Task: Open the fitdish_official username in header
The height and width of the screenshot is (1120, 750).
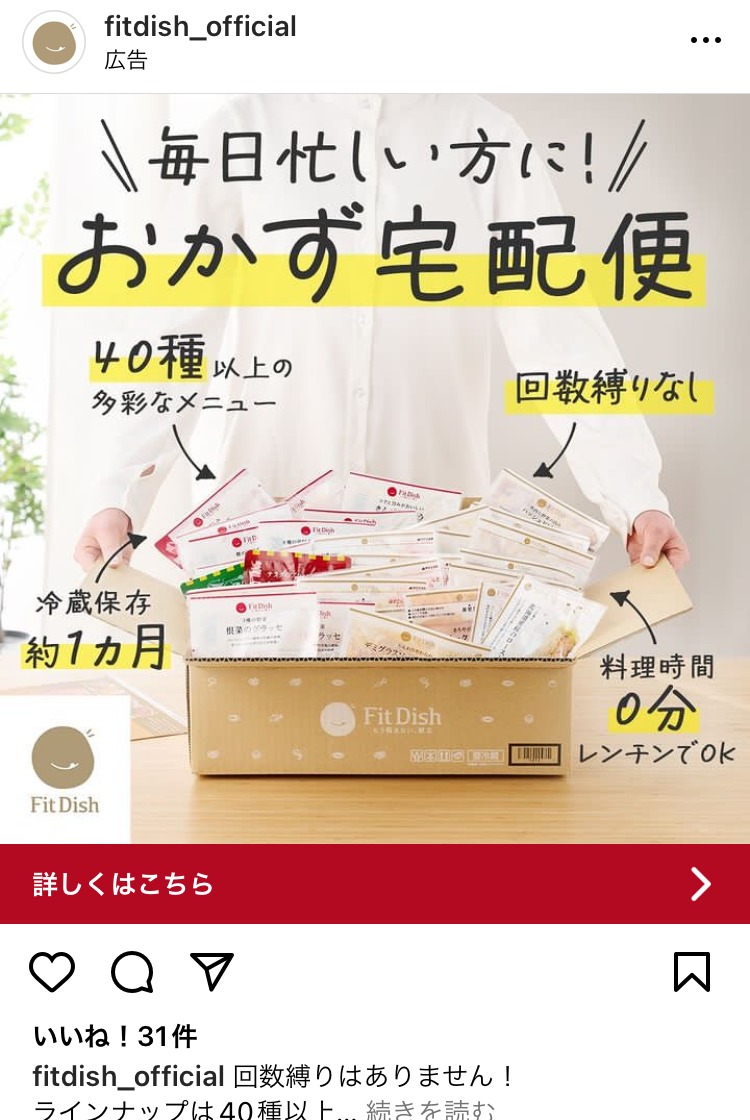Action: (200, 27)
